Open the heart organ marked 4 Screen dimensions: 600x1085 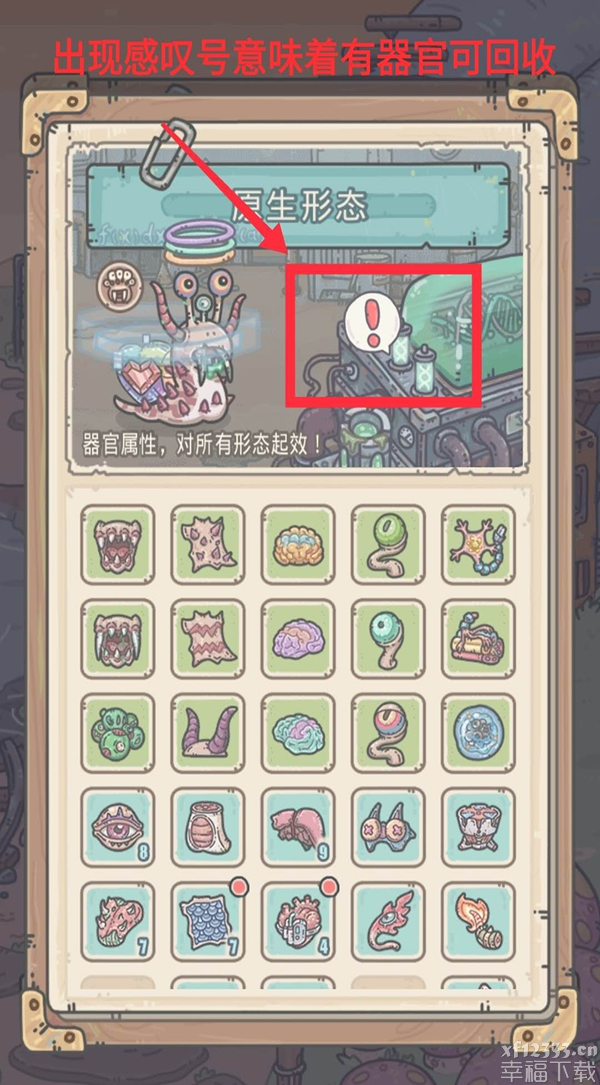pos(297,919)
